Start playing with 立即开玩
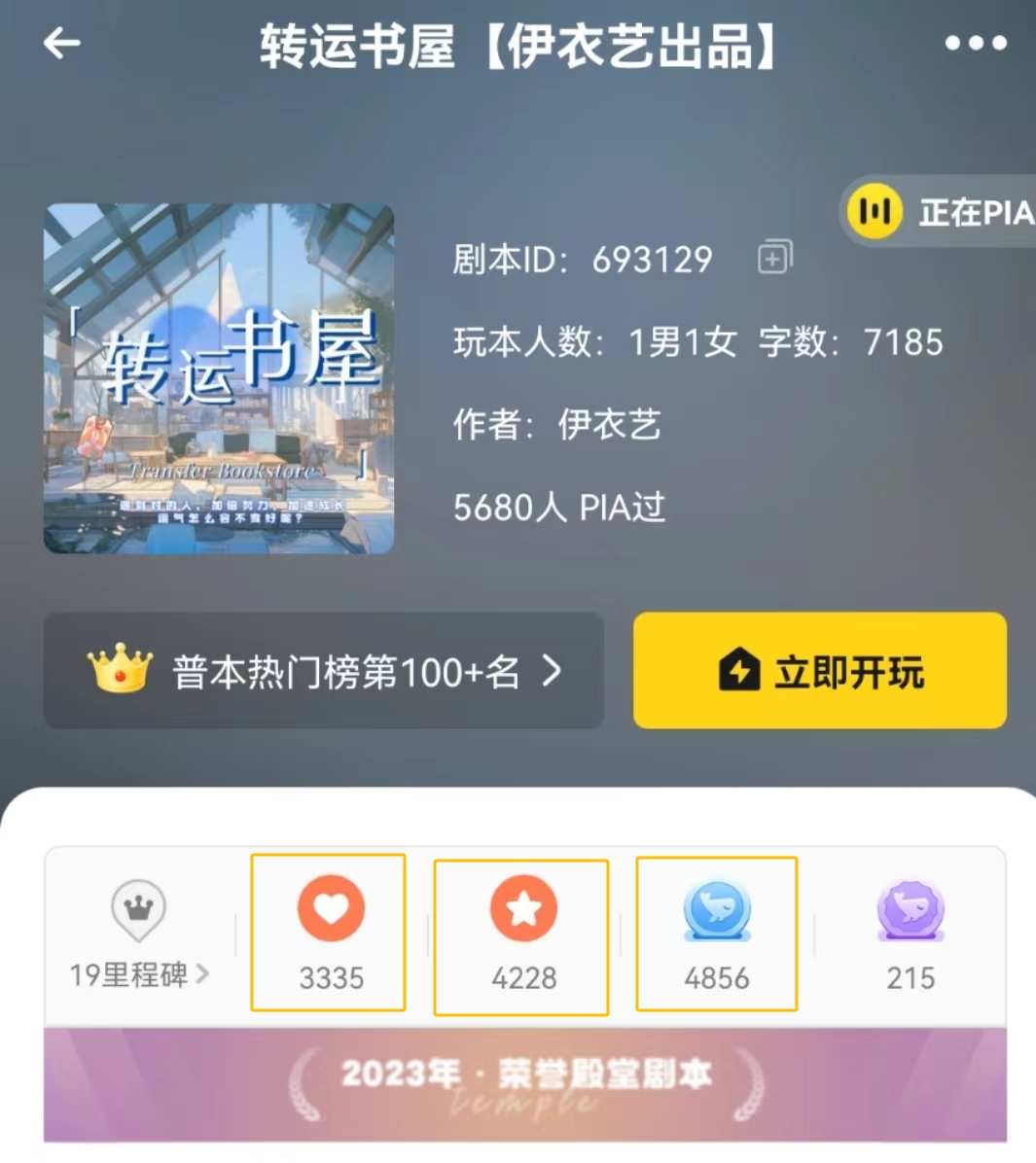Image resolution: width=1036 pixels, height=1163 pixels. point(820,671)
